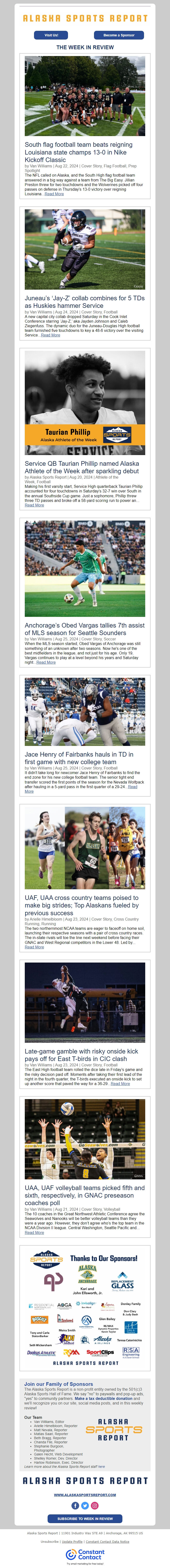Tap Become a Sponsor button
The image size is (170, 1568).
(x=119, y=35)
